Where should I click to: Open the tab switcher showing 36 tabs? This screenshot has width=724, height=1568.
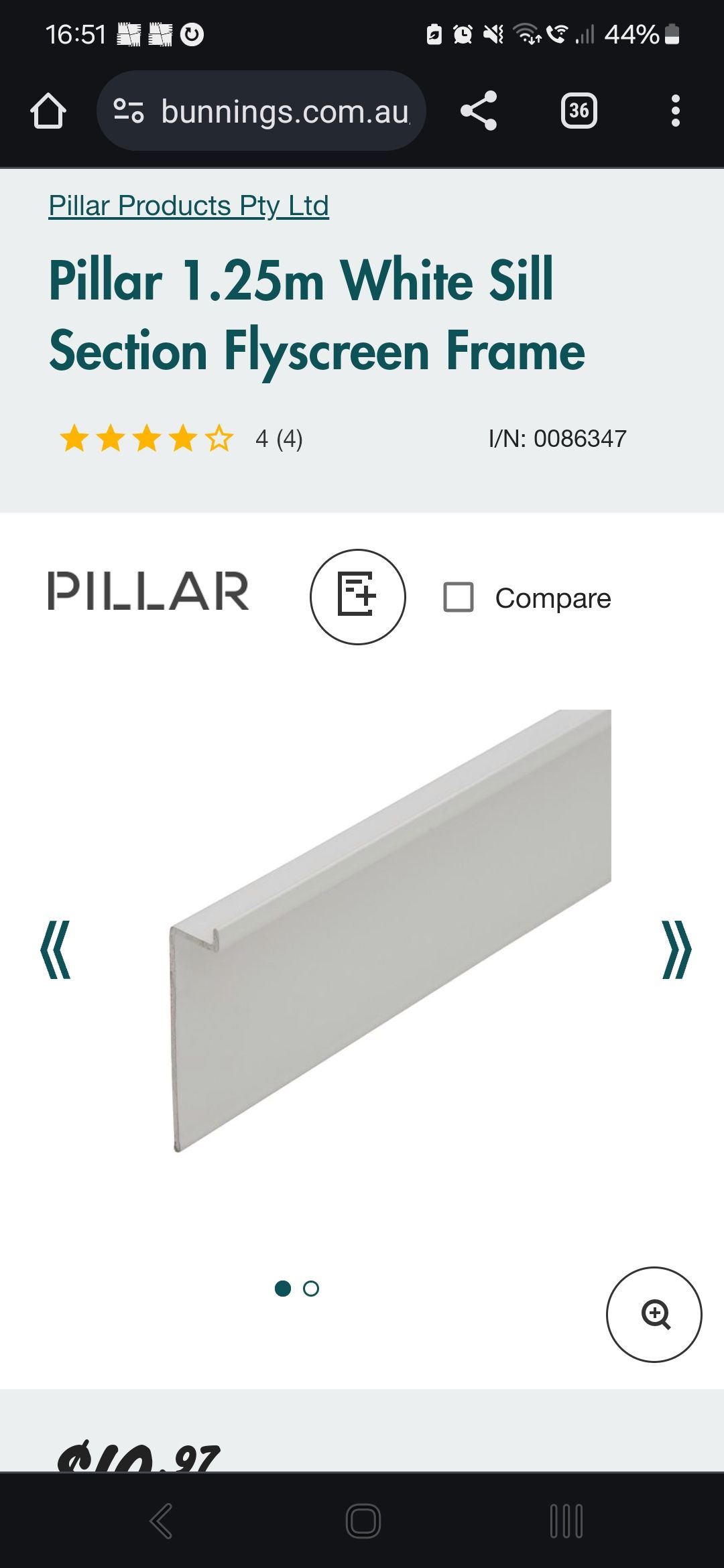(x=579, y=111)
